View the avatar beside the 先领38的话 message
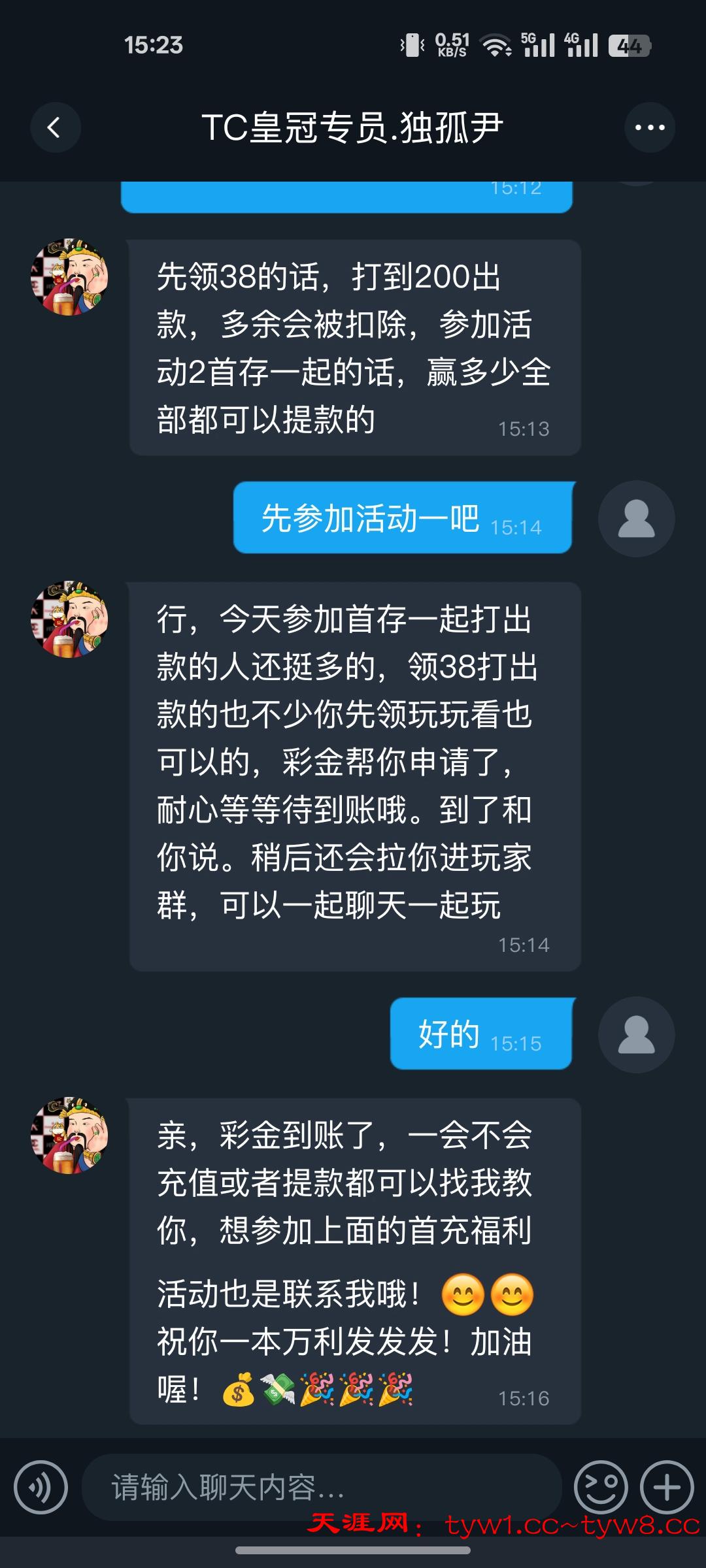 coord(69,277)
